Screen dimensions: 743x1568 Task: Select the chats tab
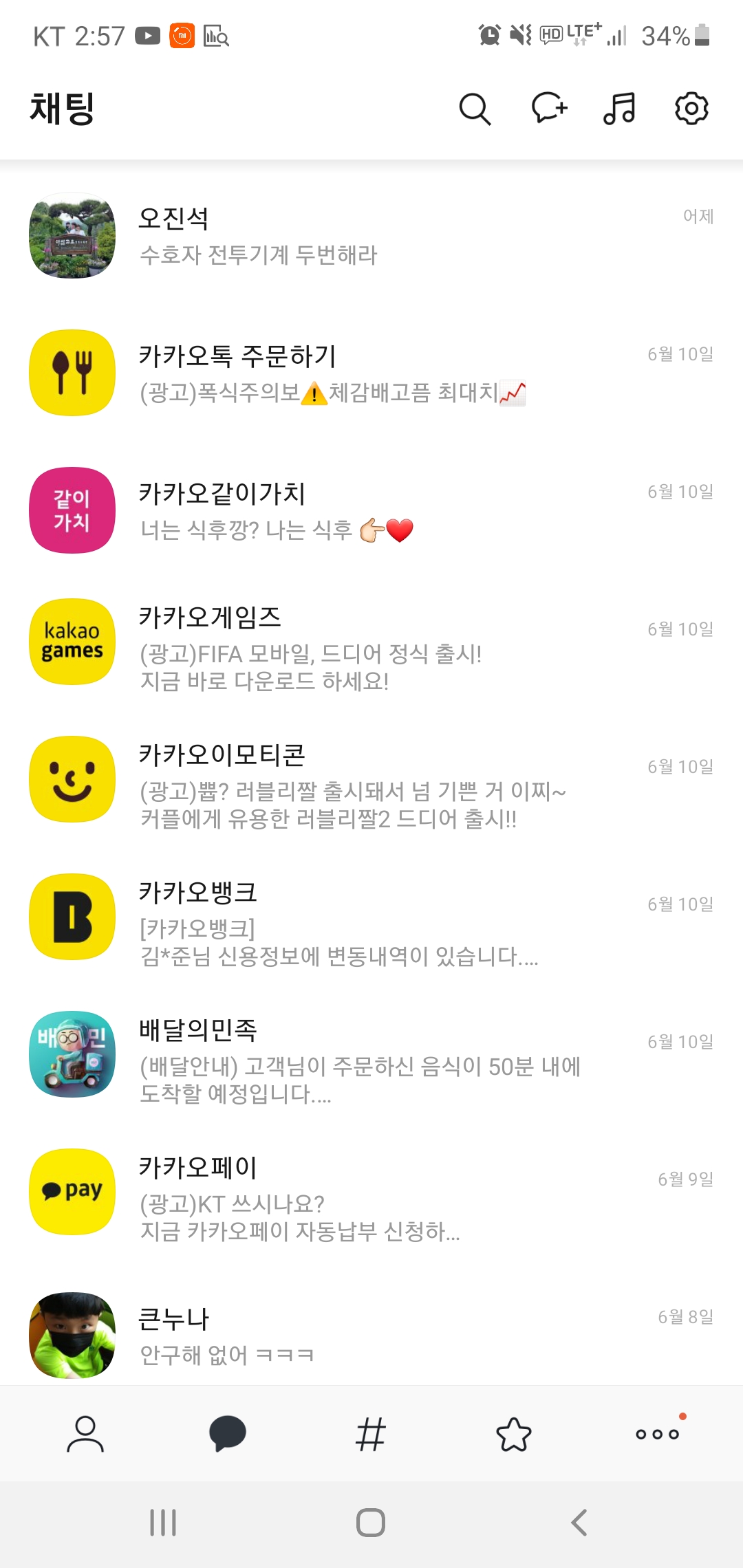pos(228,1434)
